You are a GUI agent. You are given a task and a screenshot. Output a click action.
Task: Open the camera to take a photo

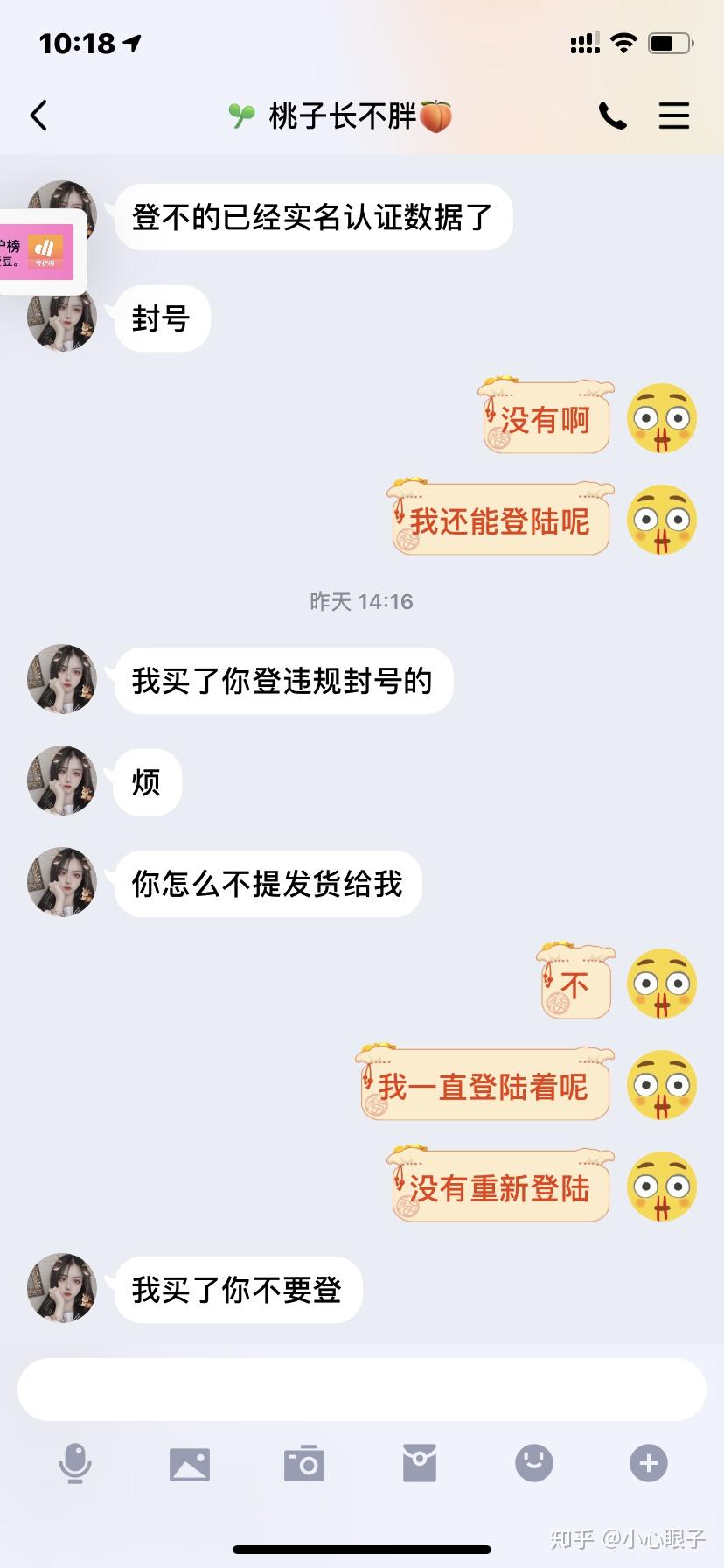tap(304, 1463)
